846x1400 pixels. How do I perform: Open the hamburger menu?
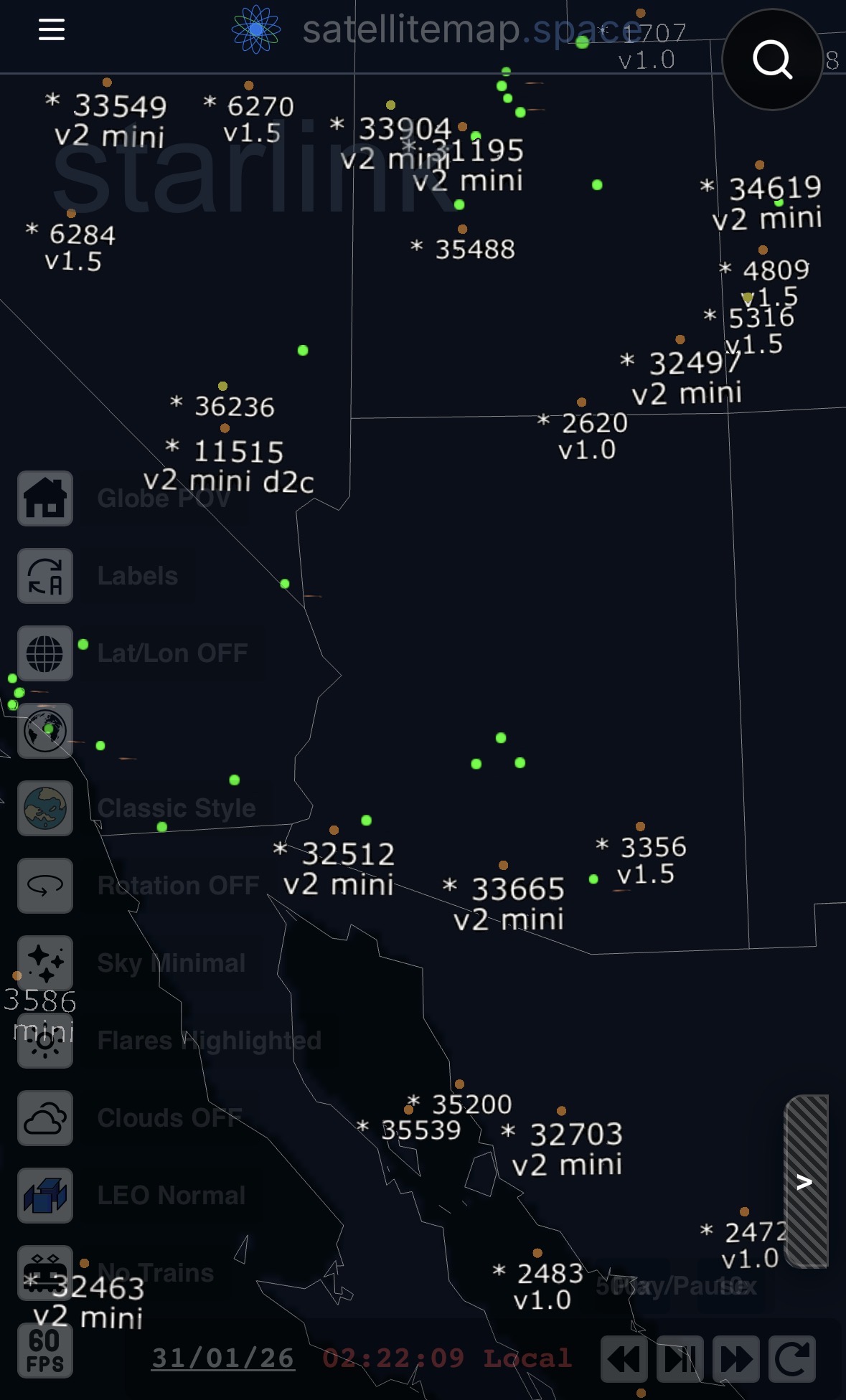click(x=51, y=30)
